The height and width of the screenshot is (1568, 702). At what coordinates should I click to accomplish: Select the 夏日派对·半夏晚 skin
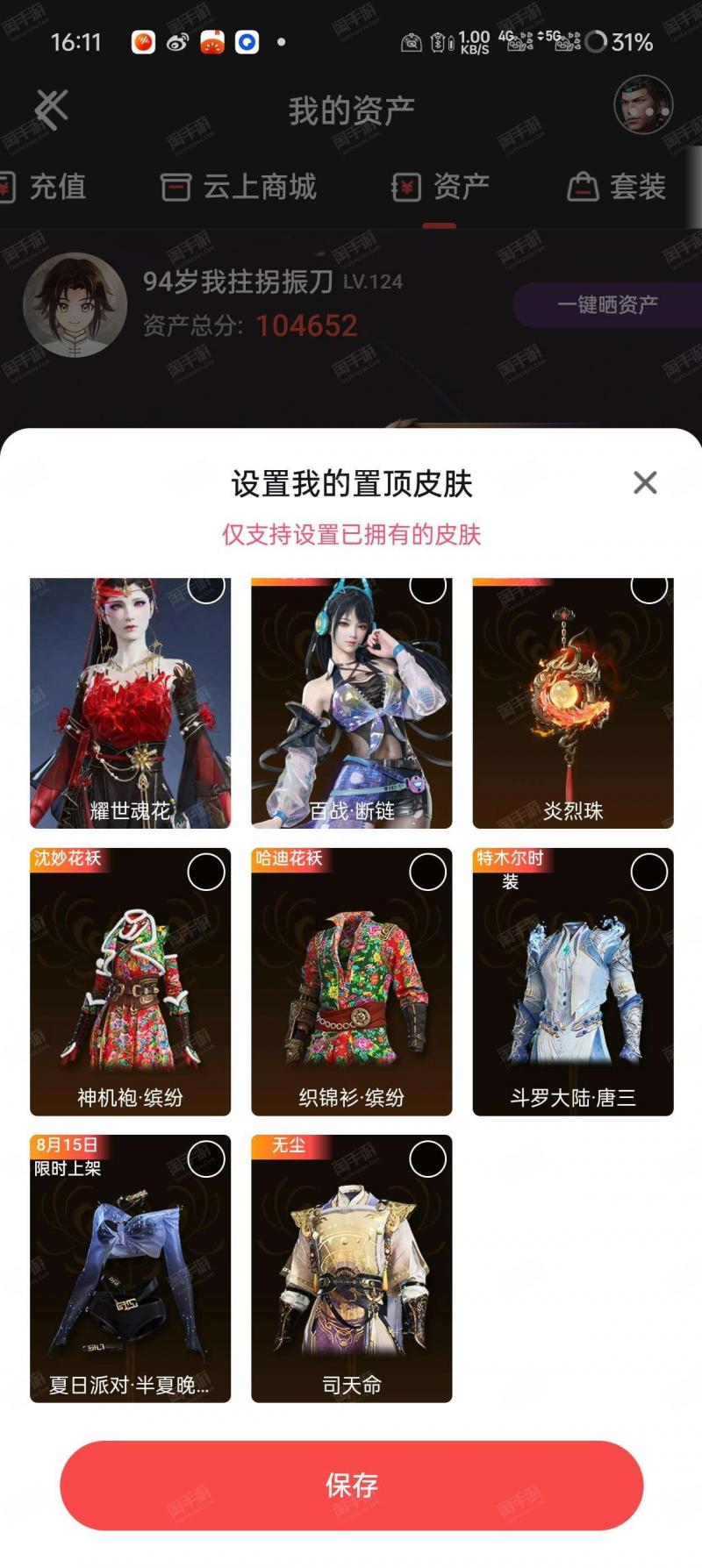point(130,1267)
